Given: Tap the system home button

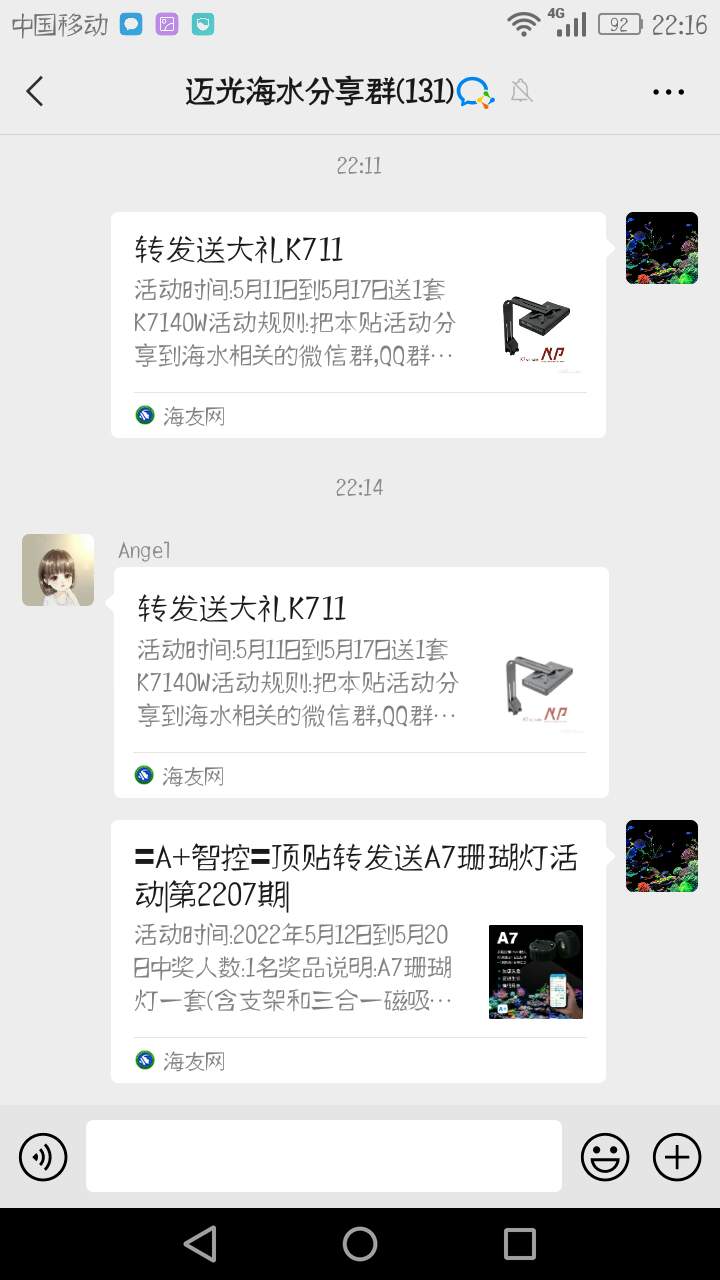Looking at the screenshot, I should point(360,1244).
